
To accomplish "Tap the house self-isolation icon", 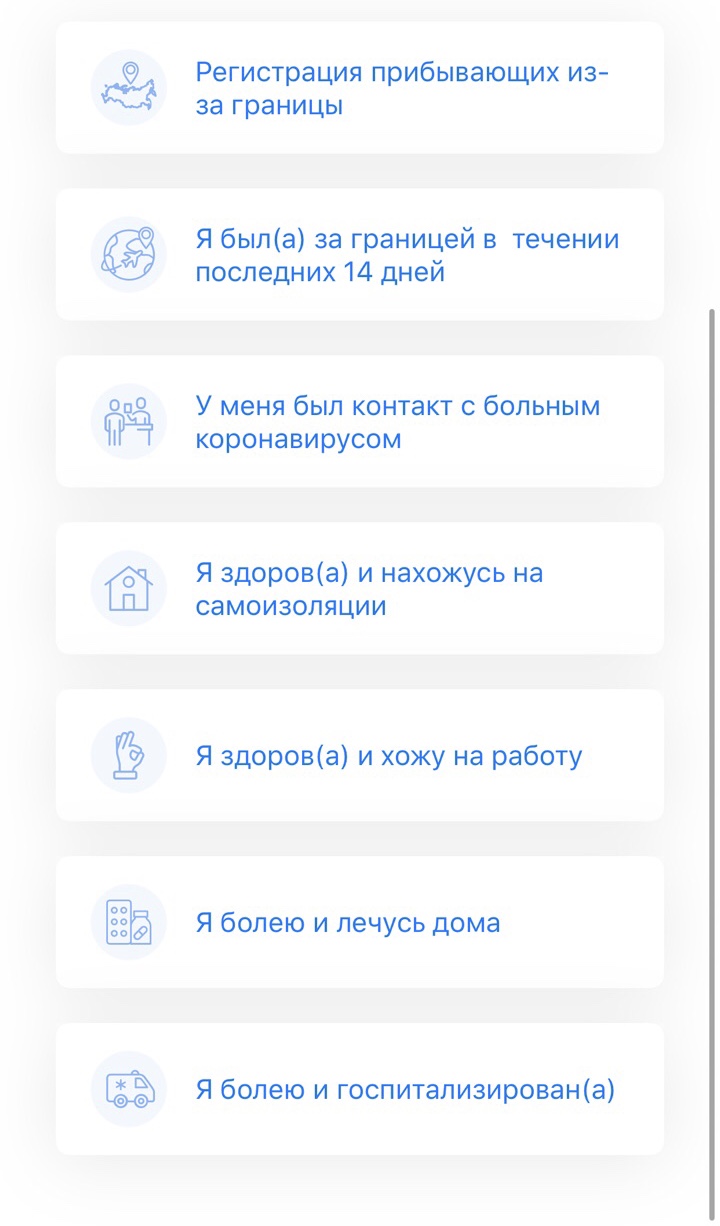I will pyautogui.click(x=128, y=588).
